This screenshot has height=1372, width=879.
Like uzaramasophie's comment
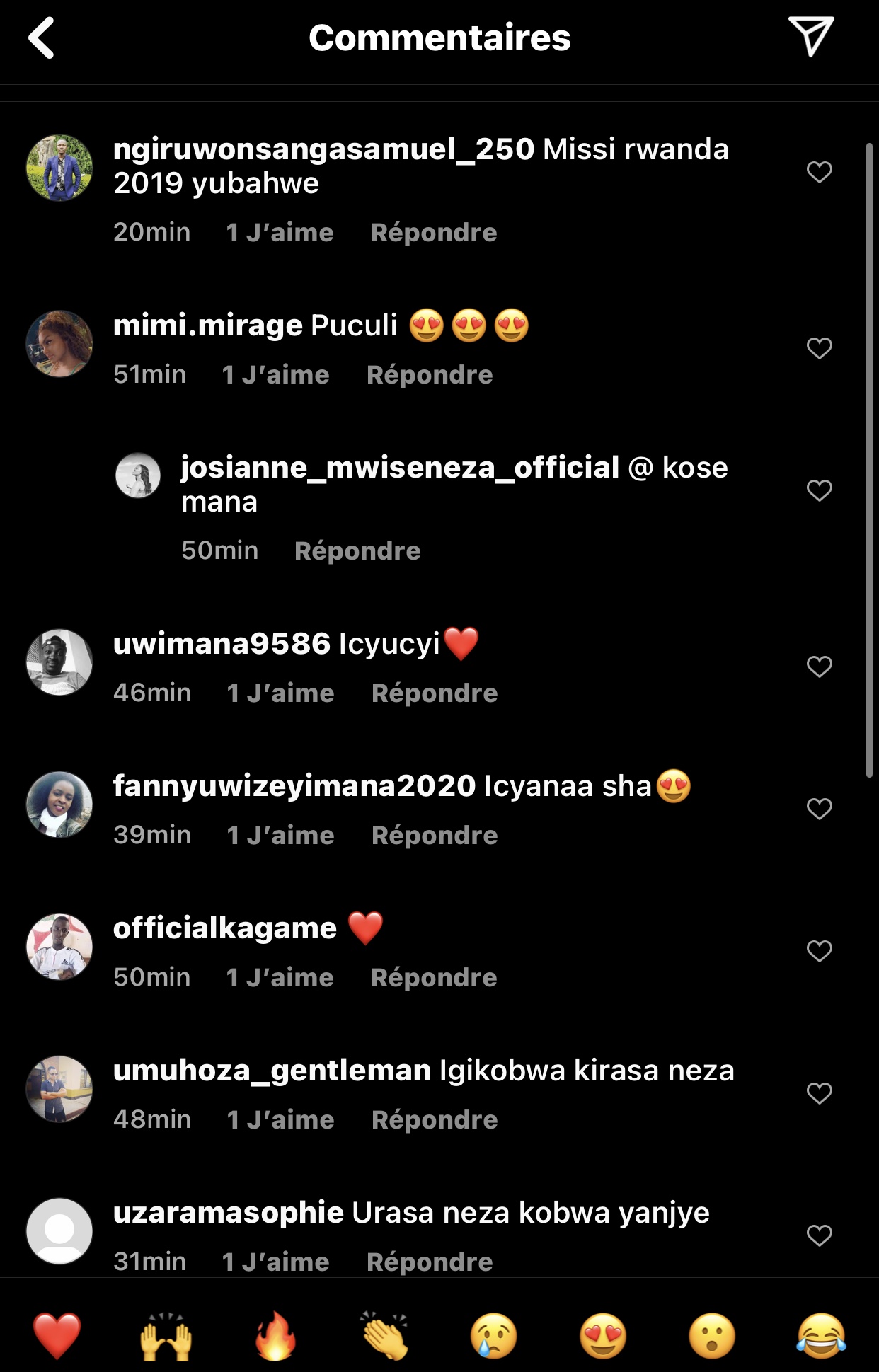[819, 1235]
